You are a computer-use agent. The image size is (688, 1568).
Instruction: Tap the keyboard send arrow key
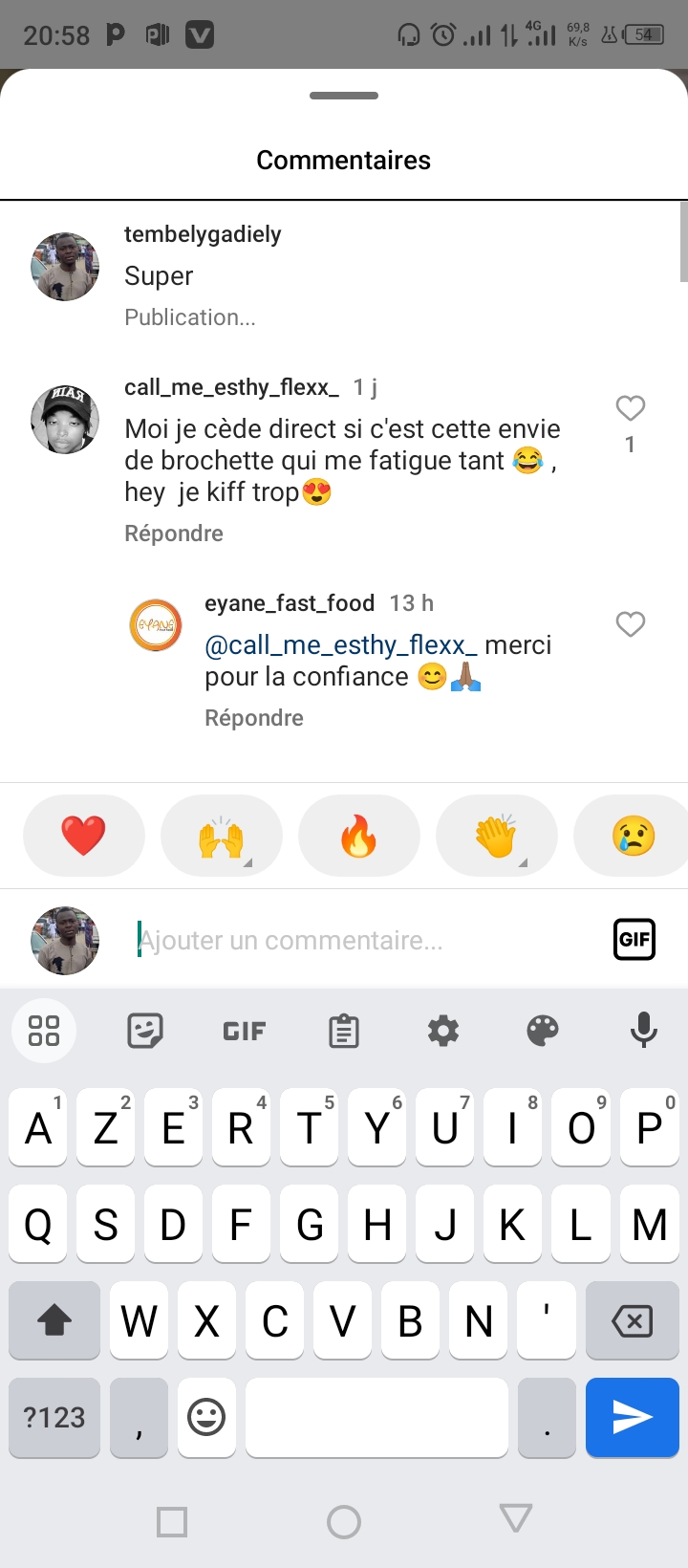coord(632,1417)
